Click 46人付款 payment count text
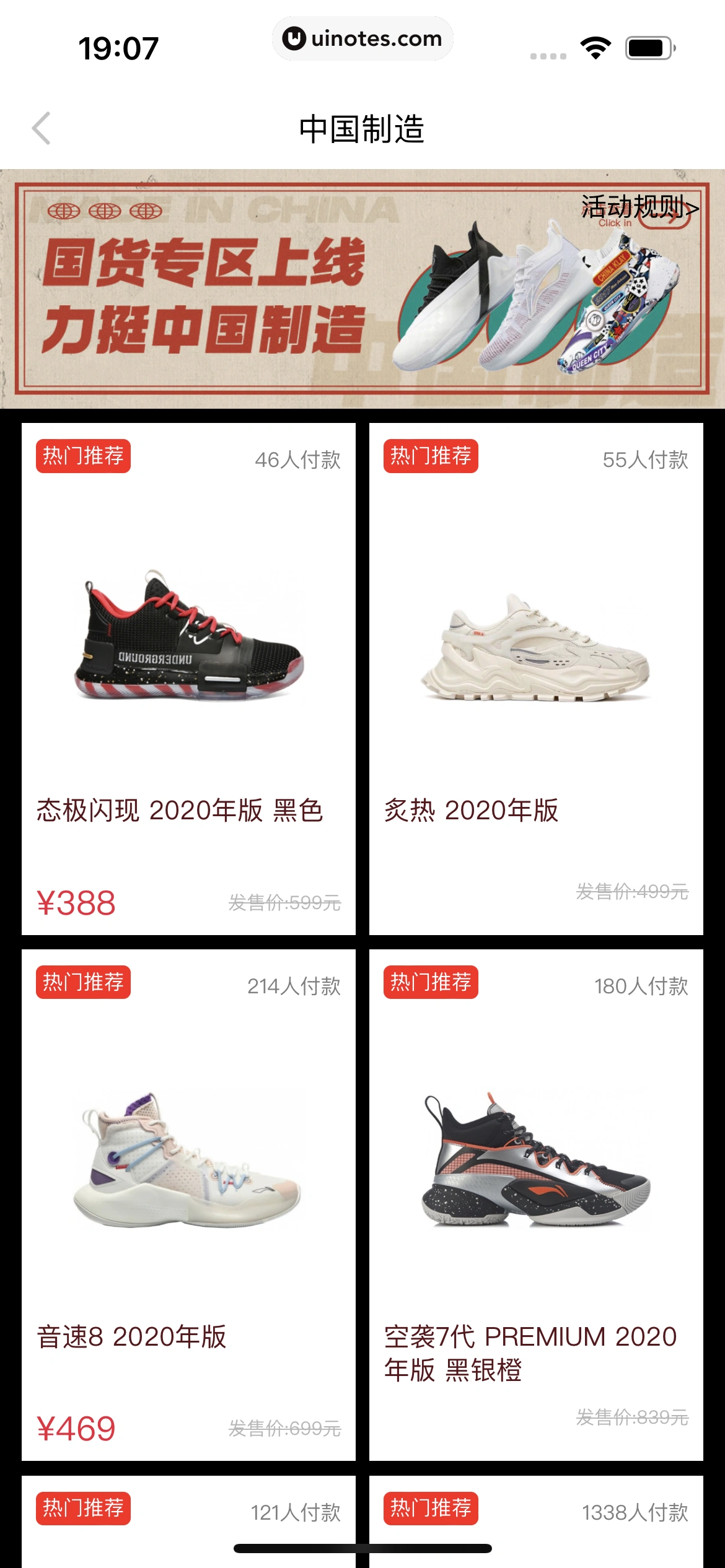Screen dimensions: 725x1568 (x=297, y=460)
